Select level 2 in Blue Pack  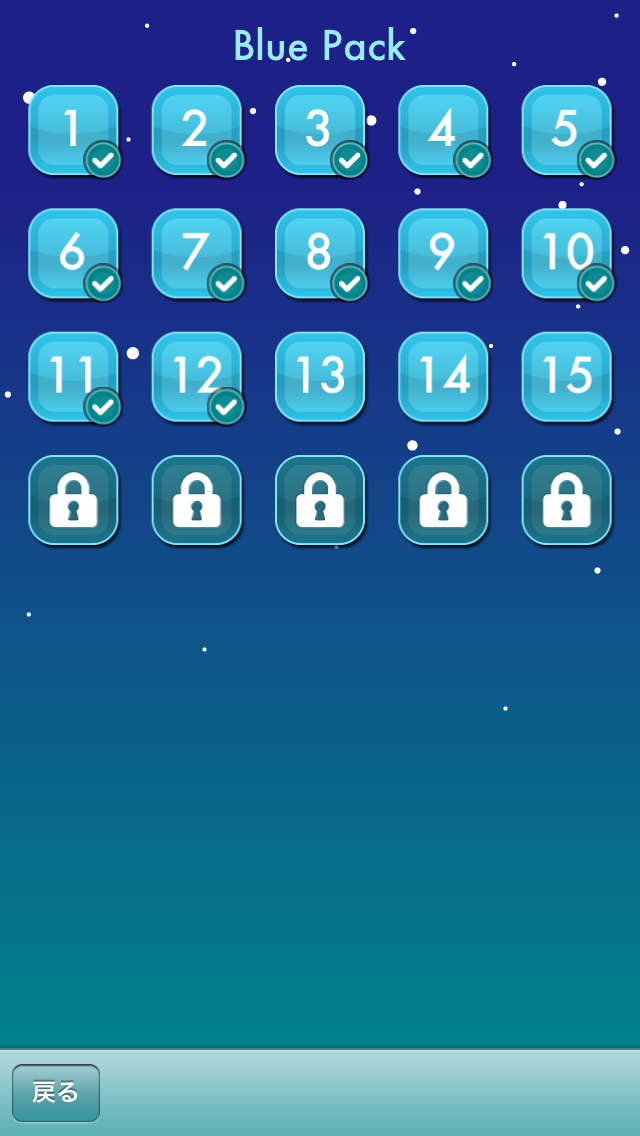click(x=196, y=130)
